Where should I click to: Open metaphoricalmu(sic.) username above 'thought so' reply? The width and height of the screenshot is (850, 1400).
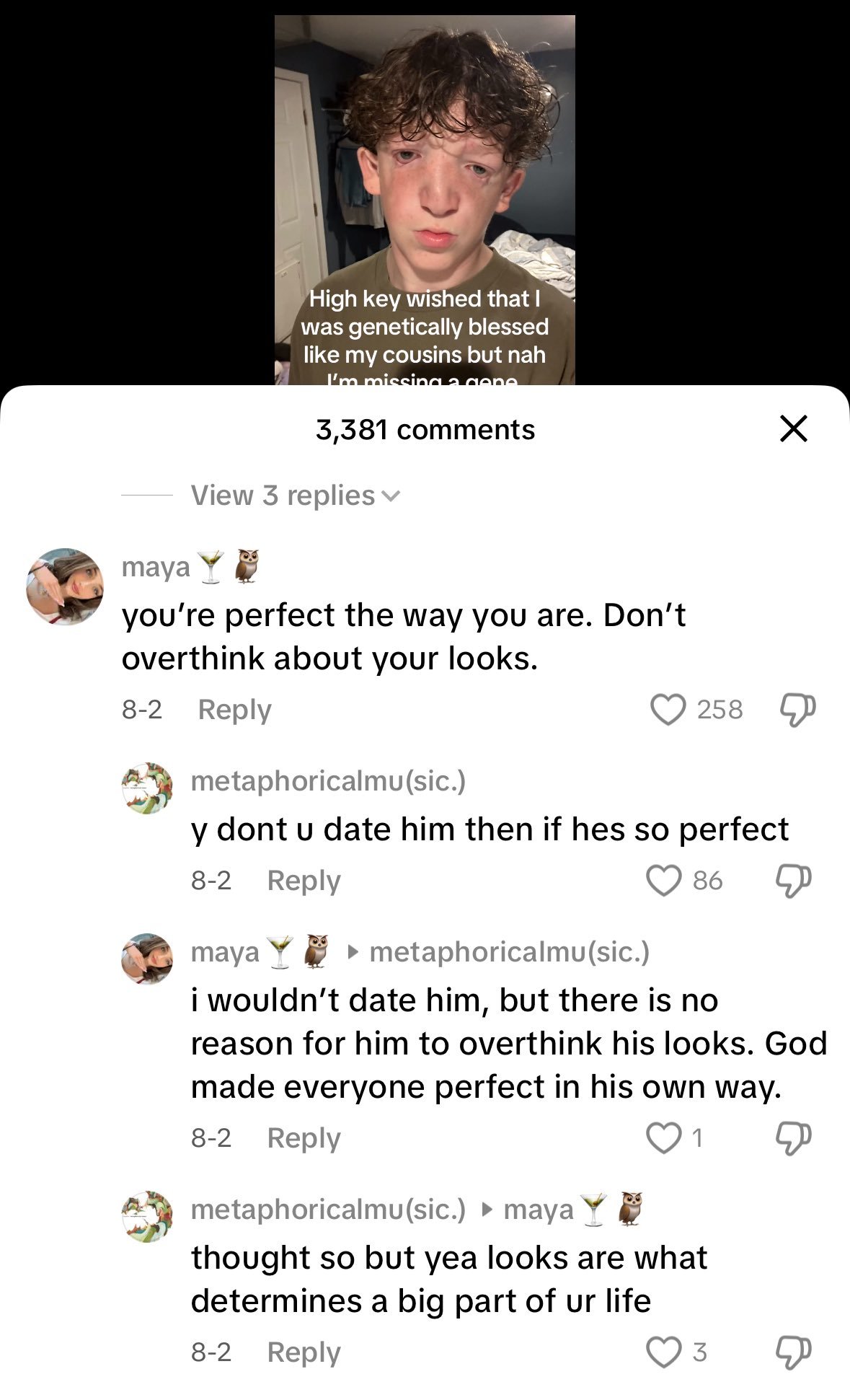[328, 1209]
